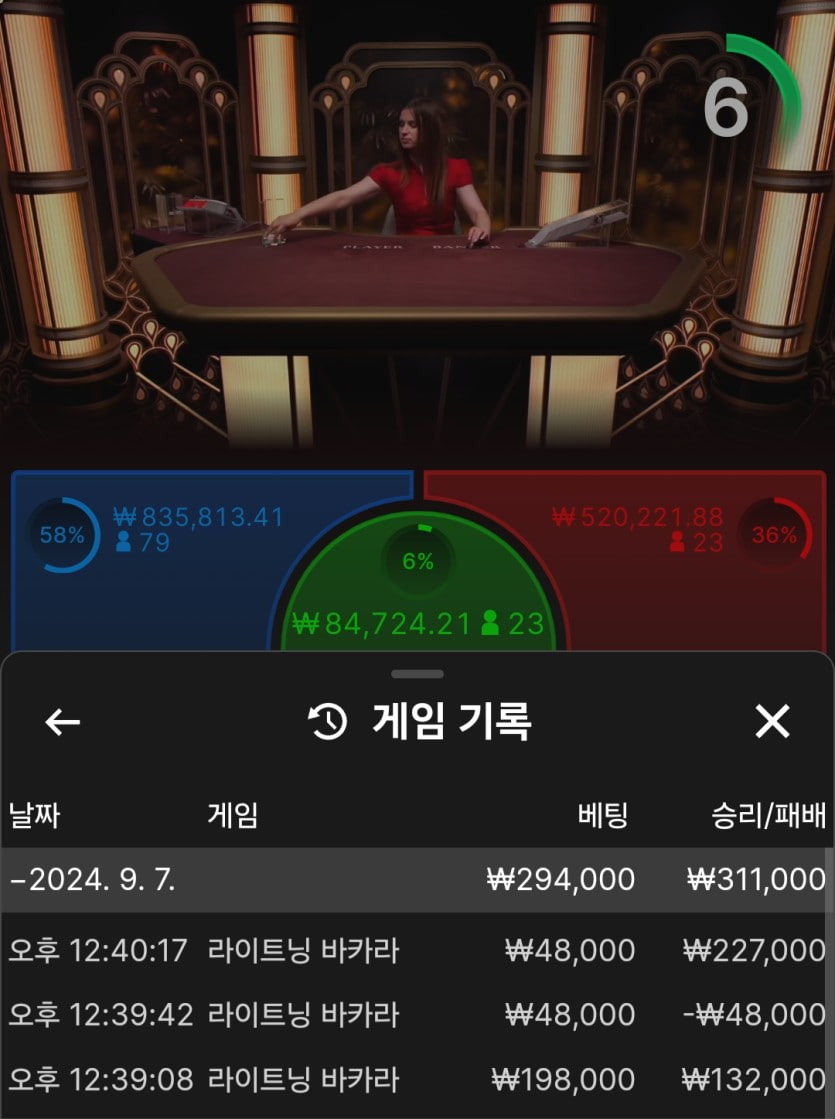Image resolution: width=835 pixels, height=1119 pixels.
Task: Open the 오후 12:39:08 라이트닝 바카라 record
Action: click(x=417, y=1080)
